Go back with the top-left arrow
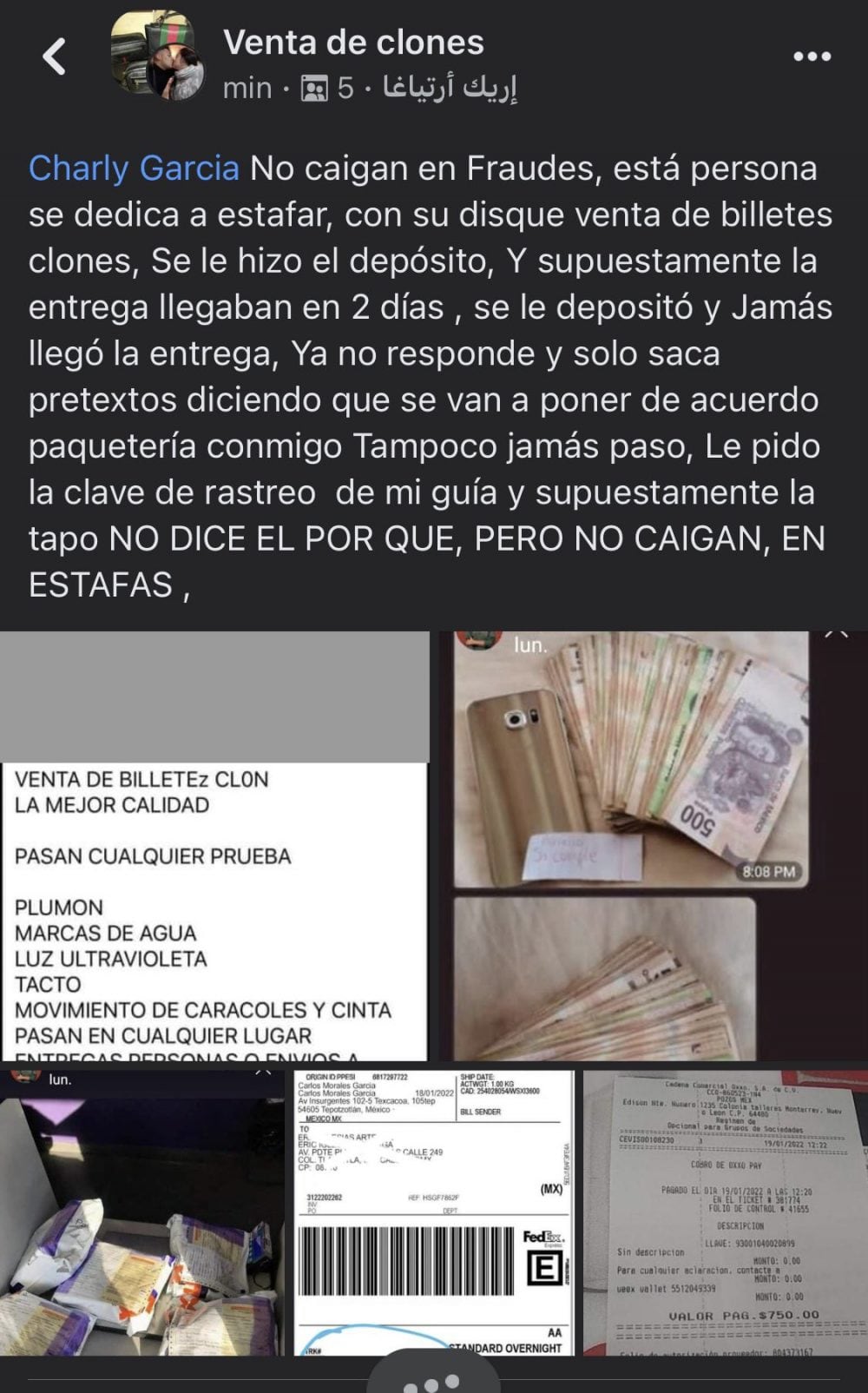868x1393 pixels. [x=55, y=57]
